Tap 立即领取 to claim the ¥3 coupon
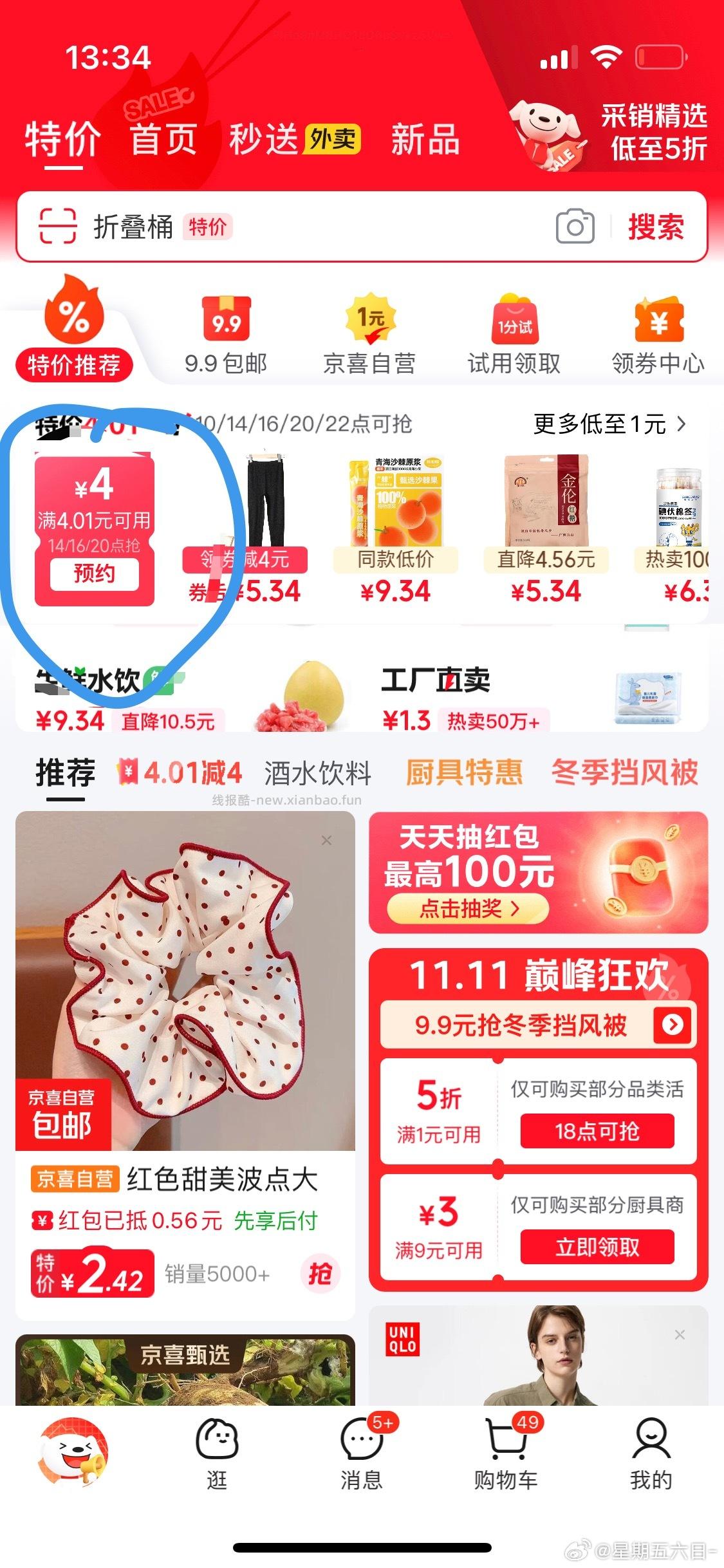 597,1247
